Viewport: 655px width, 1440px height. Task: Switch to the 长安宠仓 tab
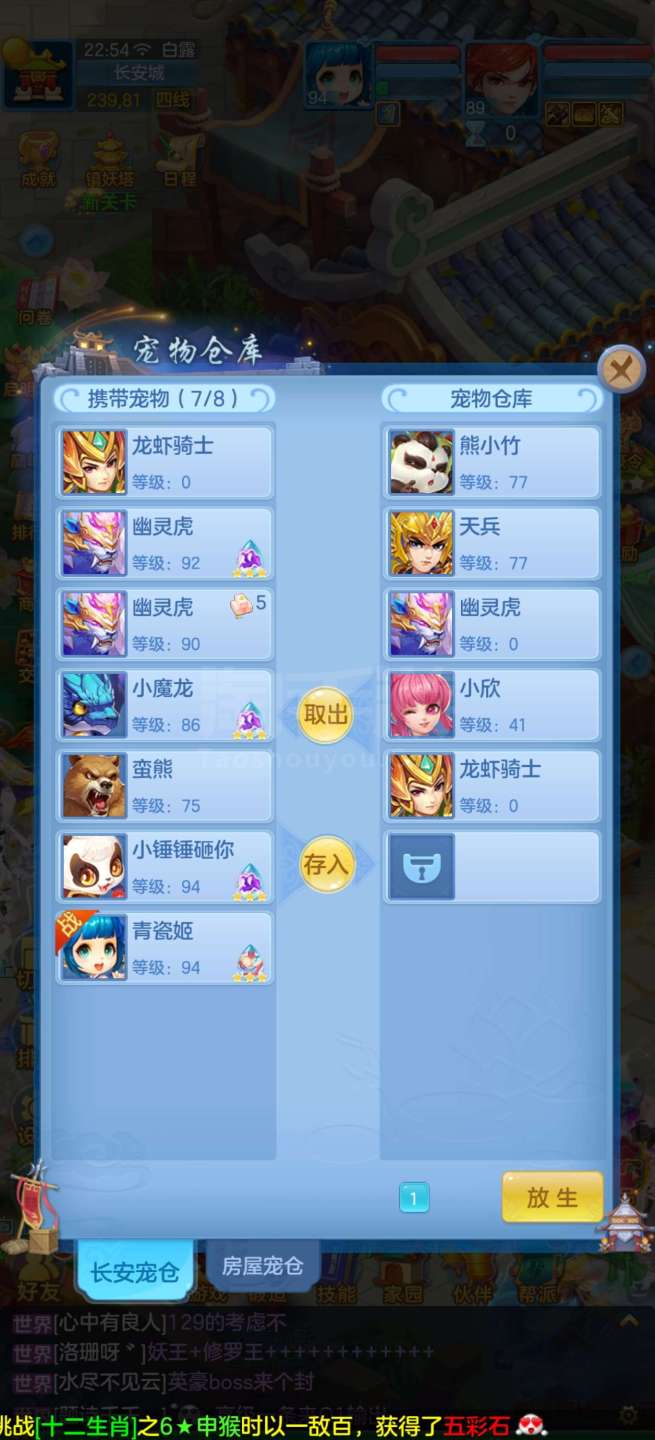[x=133, y=1271]
